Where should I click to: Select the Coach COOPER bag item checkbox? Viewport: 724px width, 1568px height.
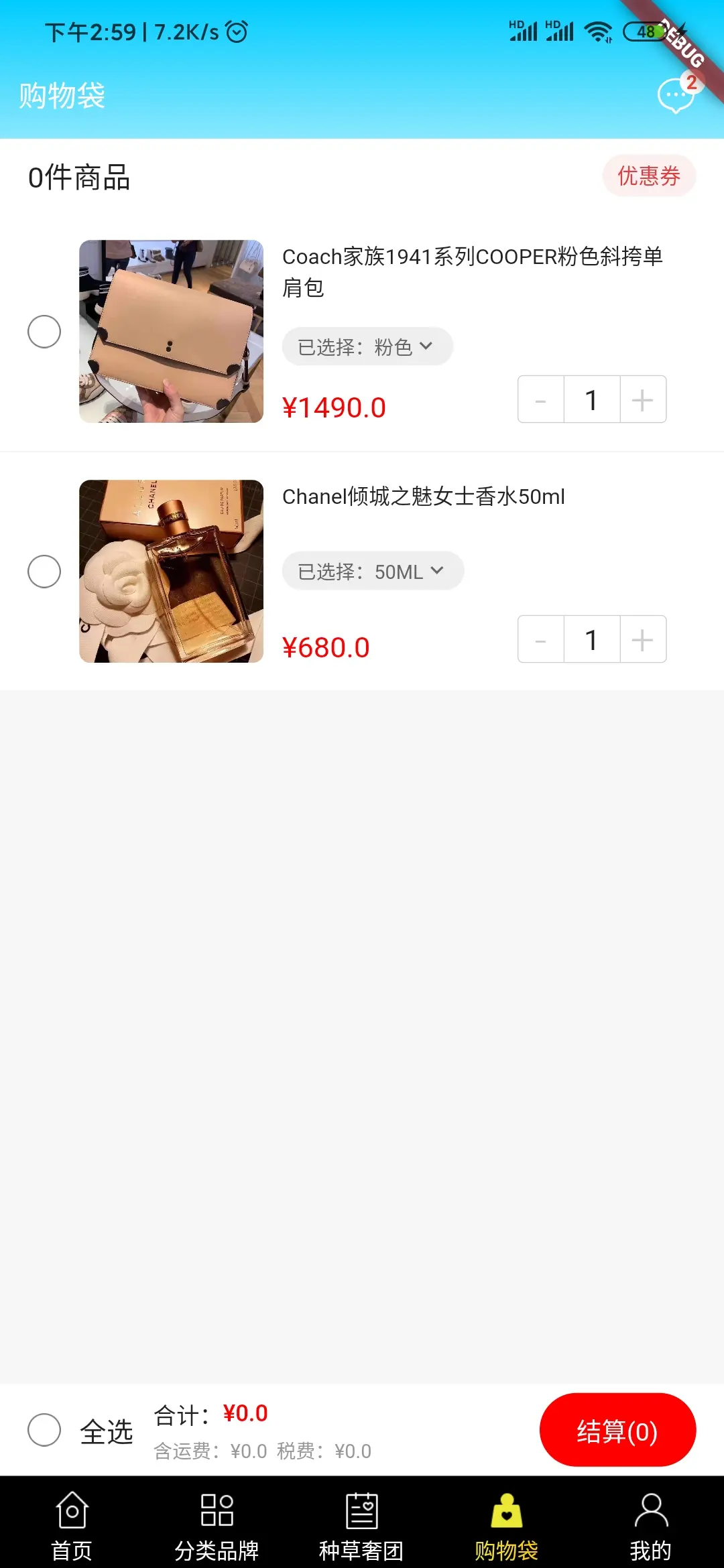click(44, 332)
